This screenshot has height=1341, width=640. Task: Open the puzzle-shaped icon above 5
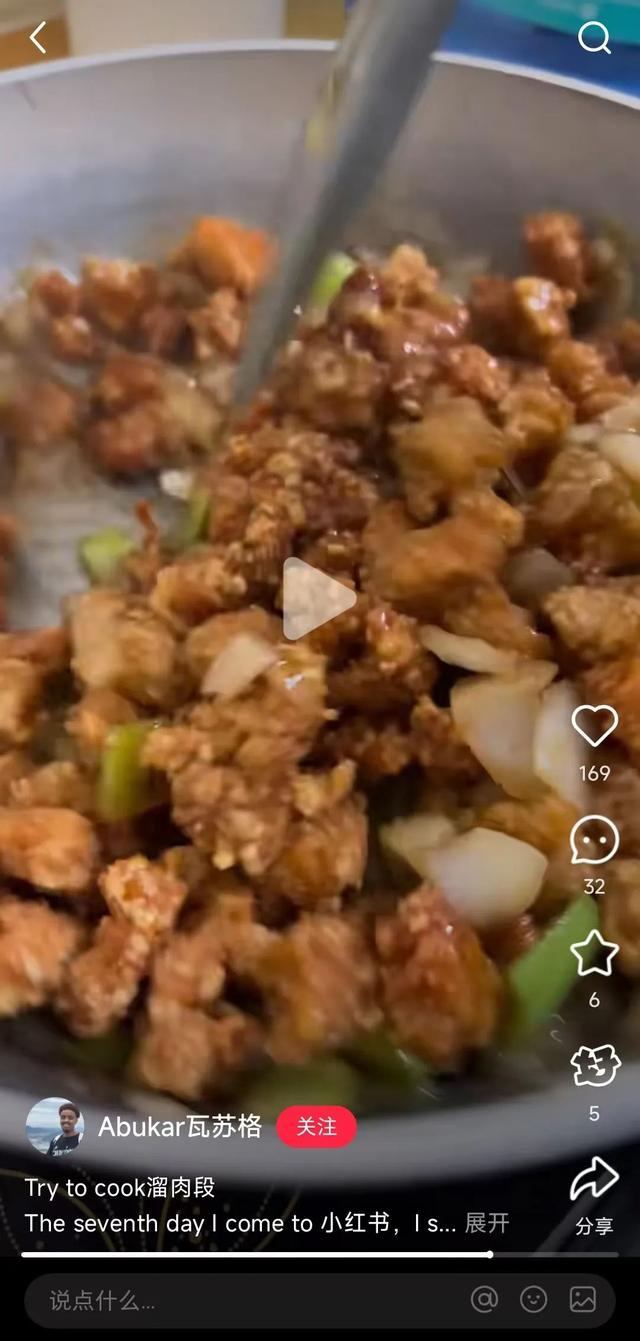click(594, 1066)
